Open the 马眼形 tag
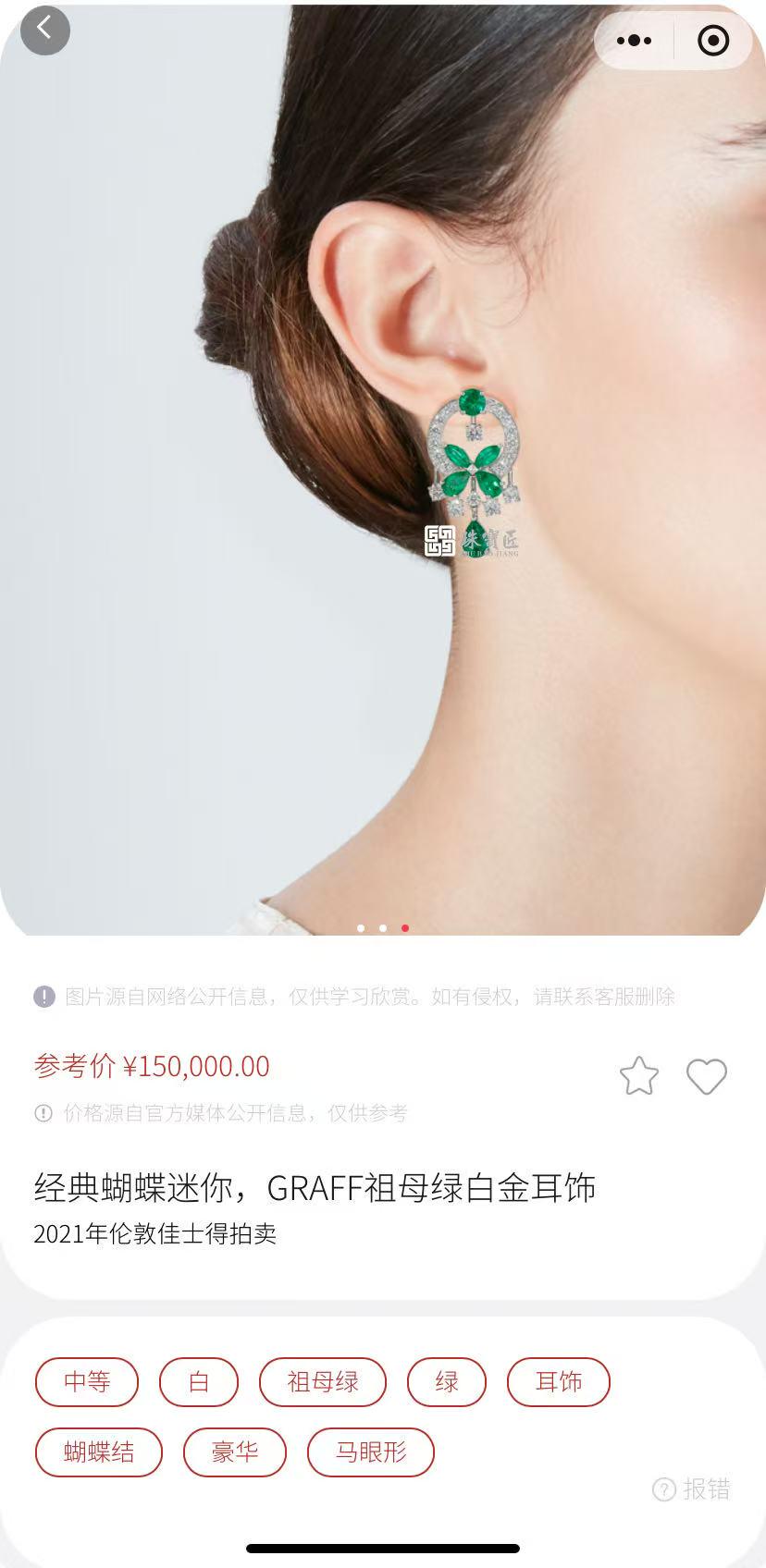Screen dimensions: 766x1568 (x=371, y=1452)
